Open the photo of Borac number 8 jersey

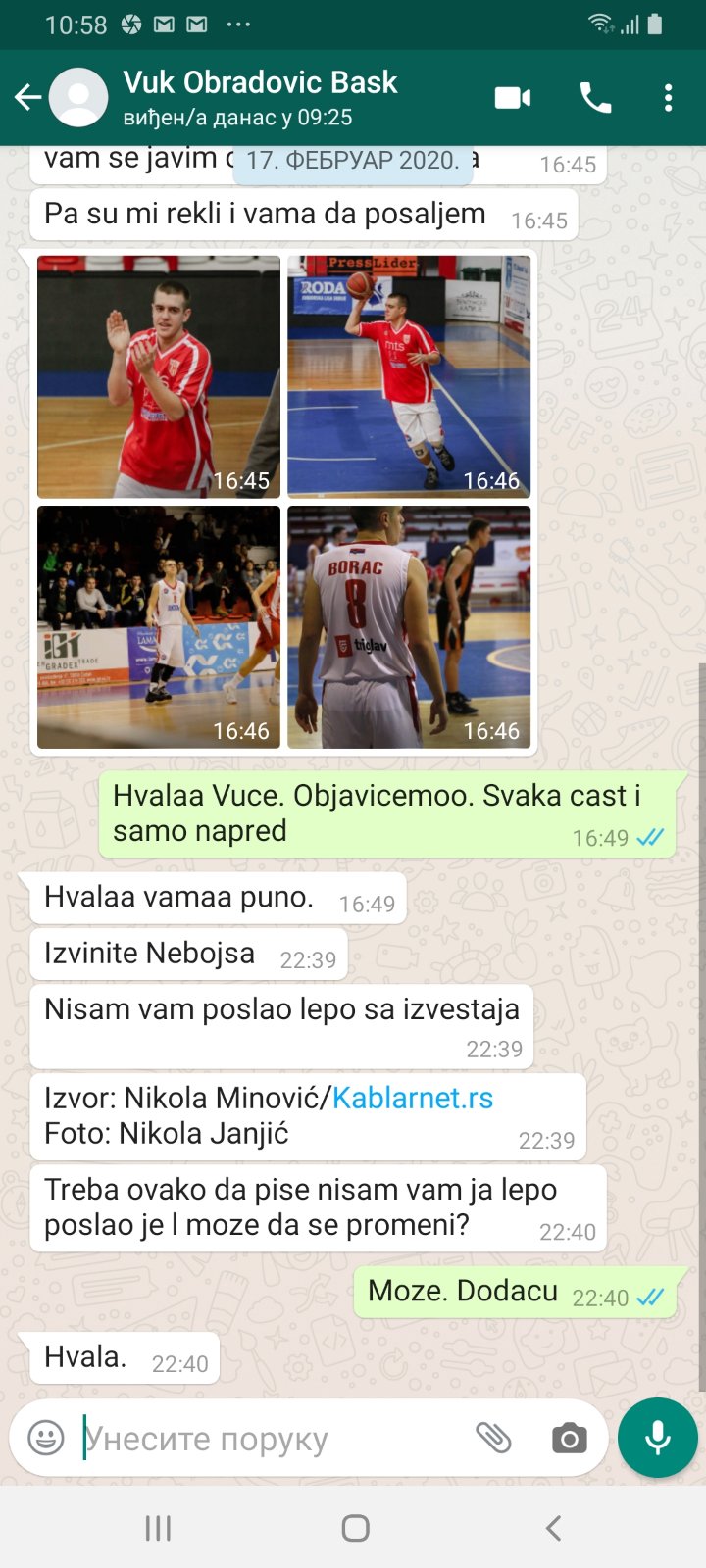pyautogui.click(x=409, y=627)
